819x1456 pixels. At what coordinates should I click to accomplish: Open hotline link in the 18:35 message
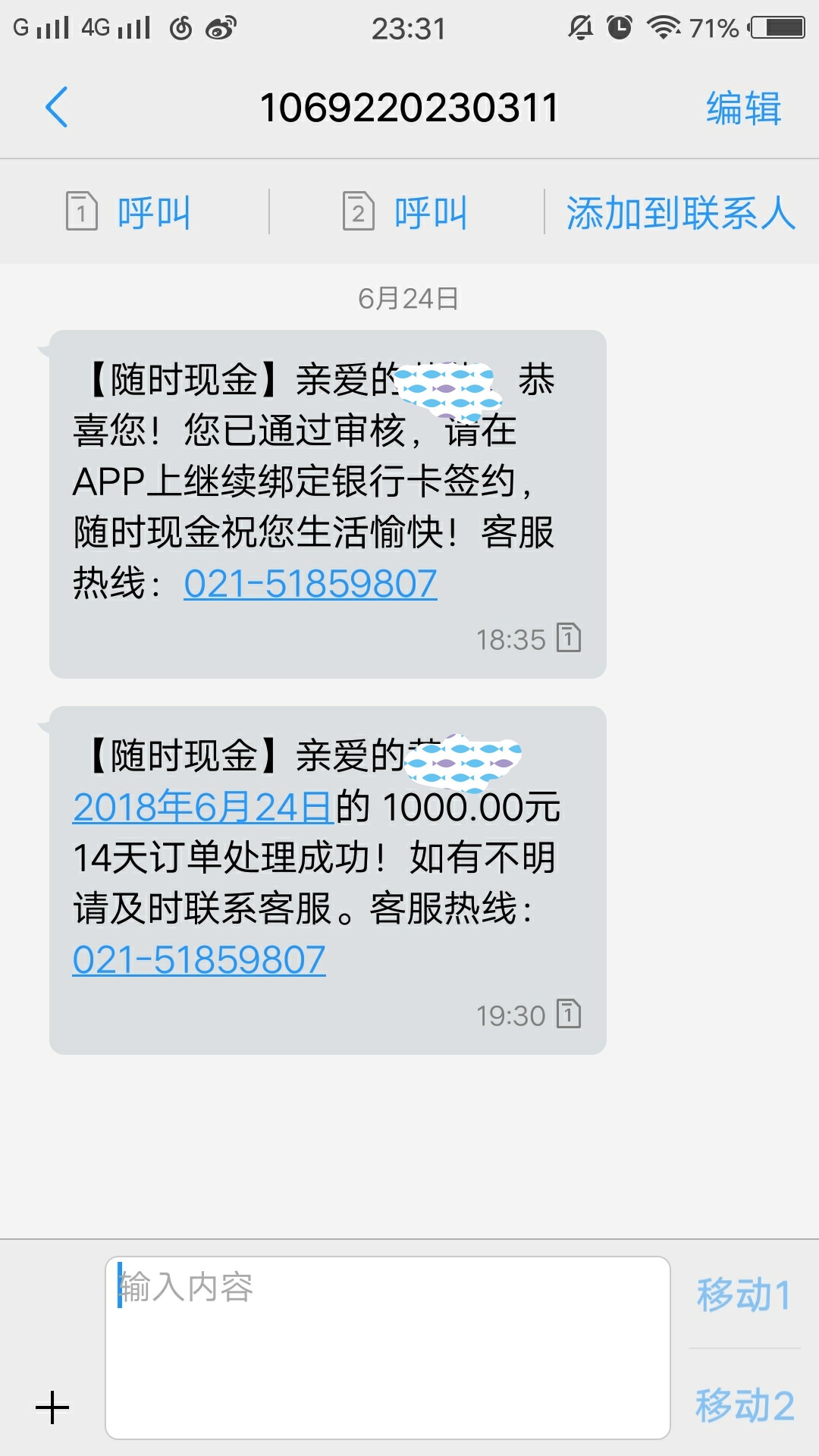[x=310, y=584]
